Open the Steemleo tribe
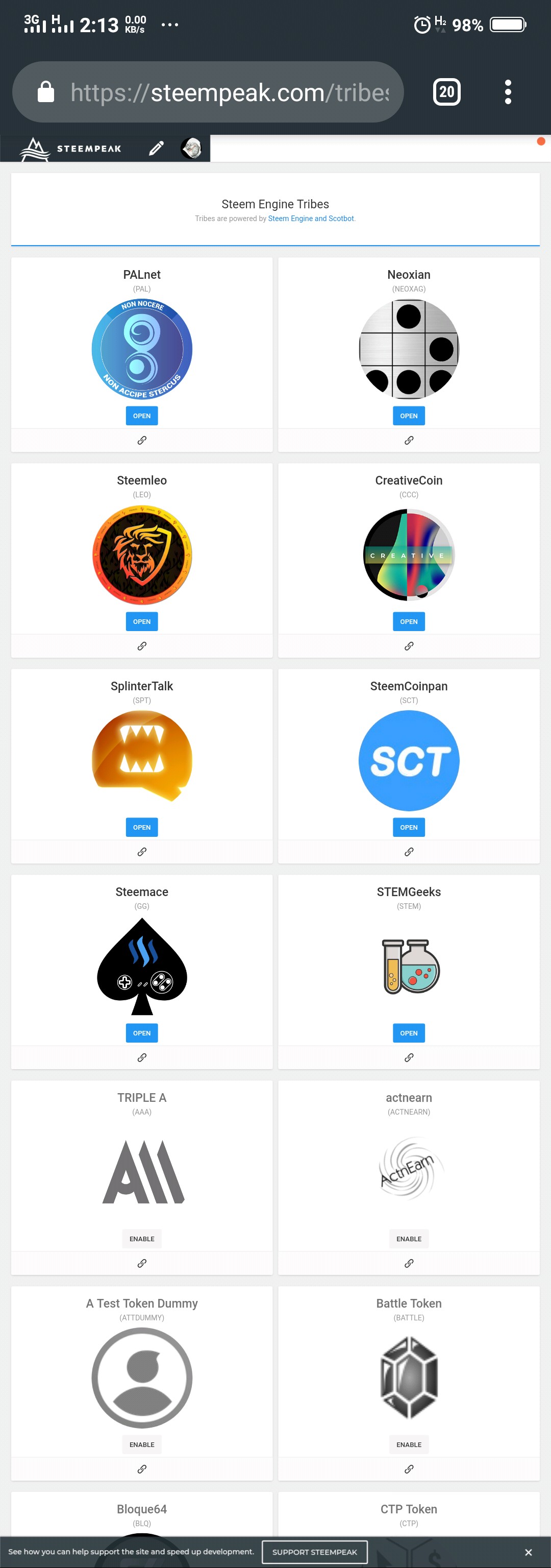The width and height of the screenshot is (551, 1568). coord(142,621)
